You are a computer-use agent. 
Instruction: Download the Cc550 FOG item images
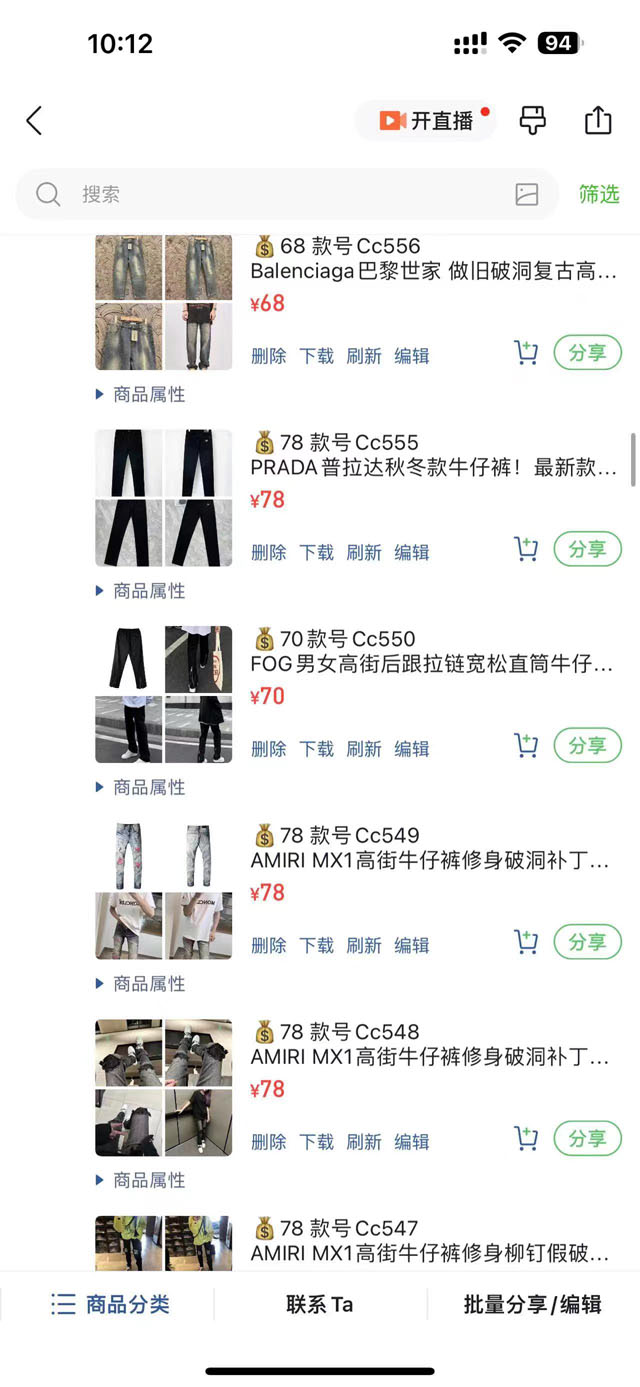coord(317,748)
